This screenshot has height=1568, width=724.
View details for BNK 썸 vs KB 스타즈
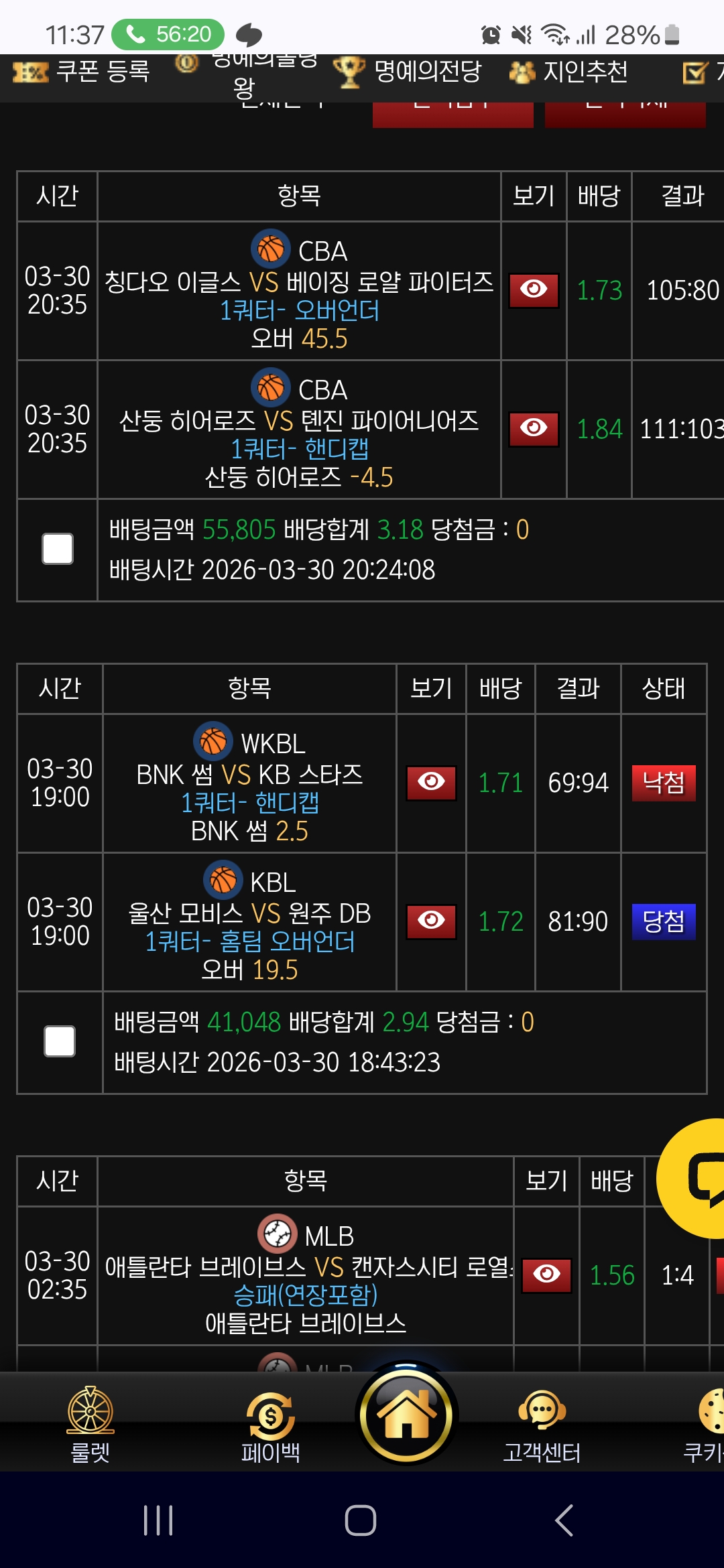click(431, 783)
